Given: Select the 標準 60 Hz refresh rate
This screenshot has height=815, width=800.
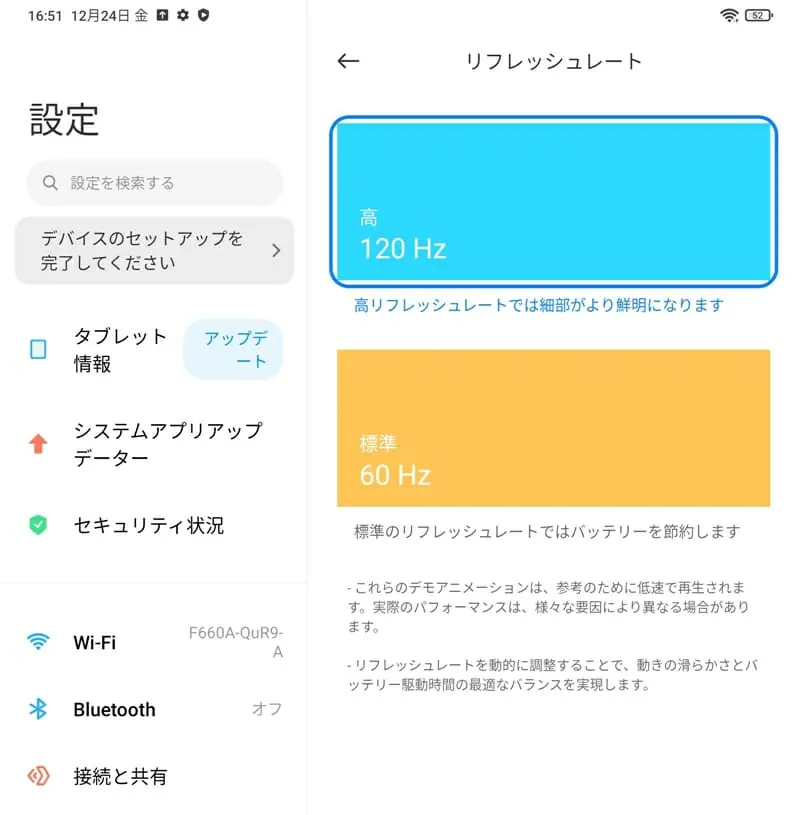Looking at the screenshot, I should [553, 428].
